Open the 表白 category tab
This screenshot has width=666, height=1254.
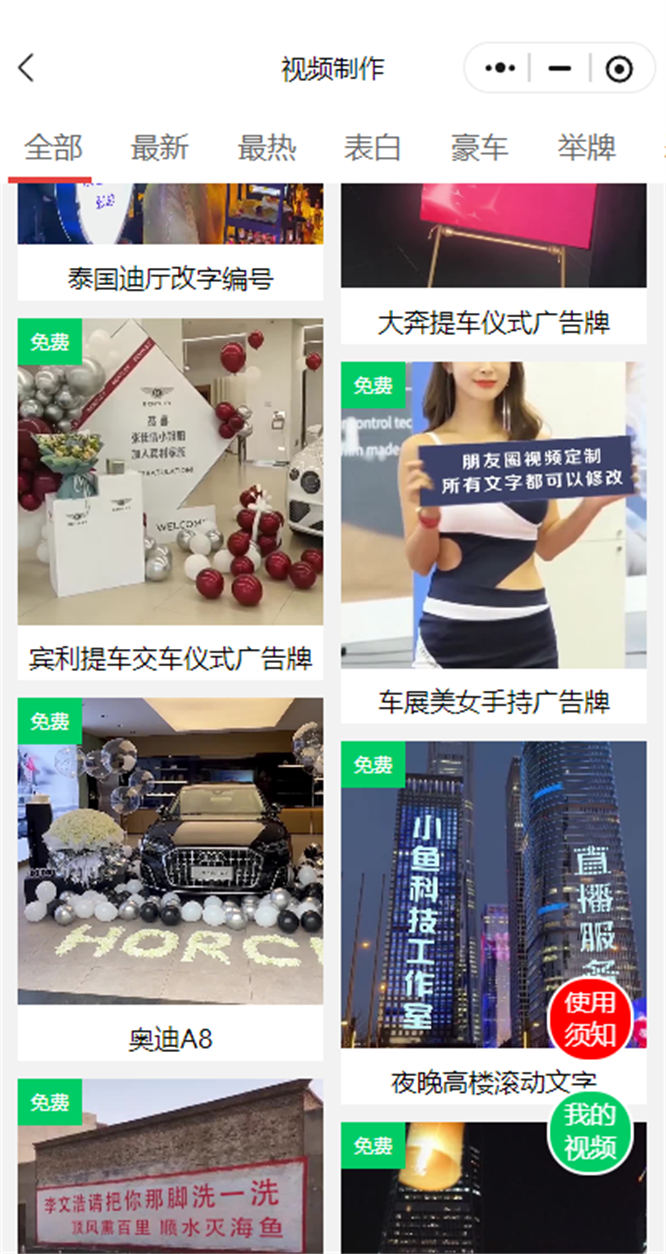pos(372,148)
